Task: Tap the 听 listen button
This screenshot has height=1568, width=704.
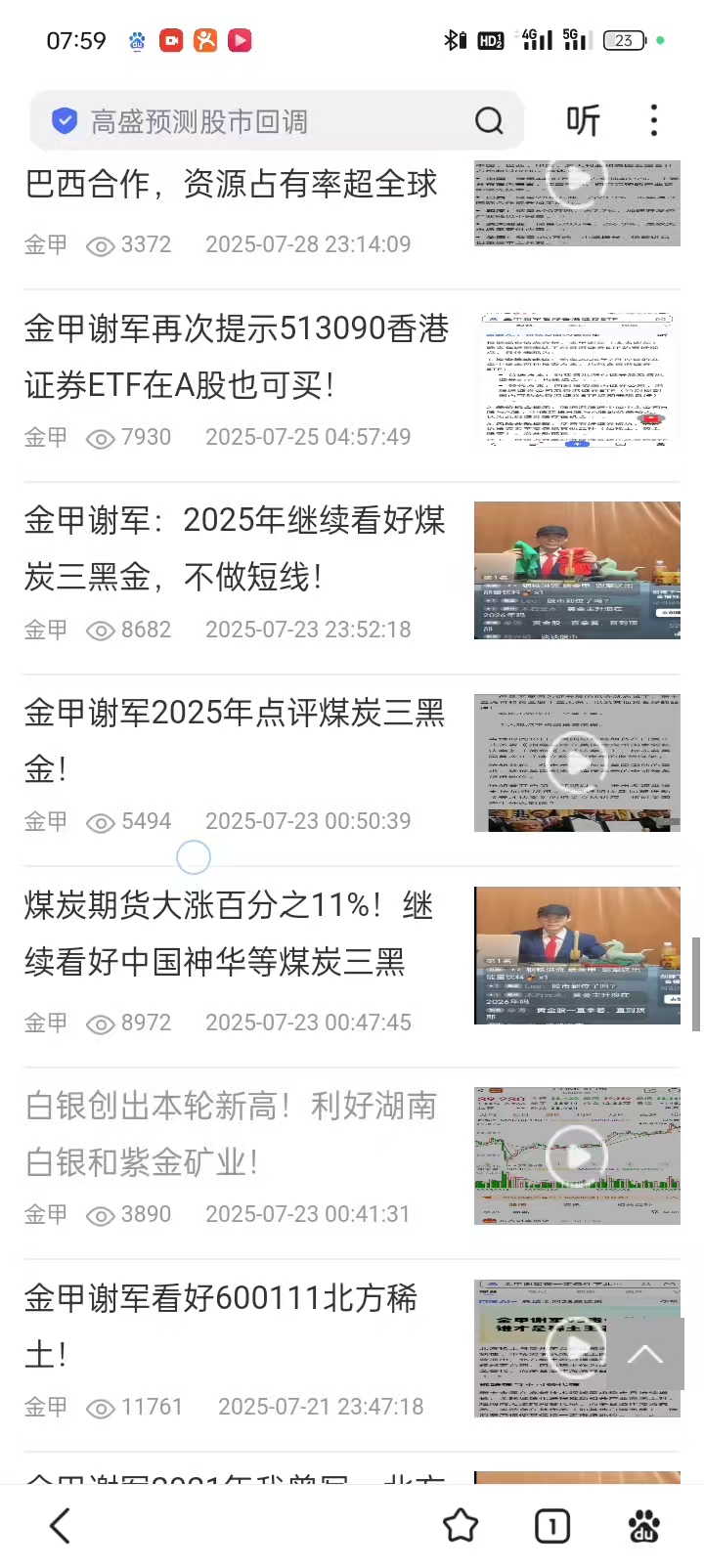Action: point(583,121)
